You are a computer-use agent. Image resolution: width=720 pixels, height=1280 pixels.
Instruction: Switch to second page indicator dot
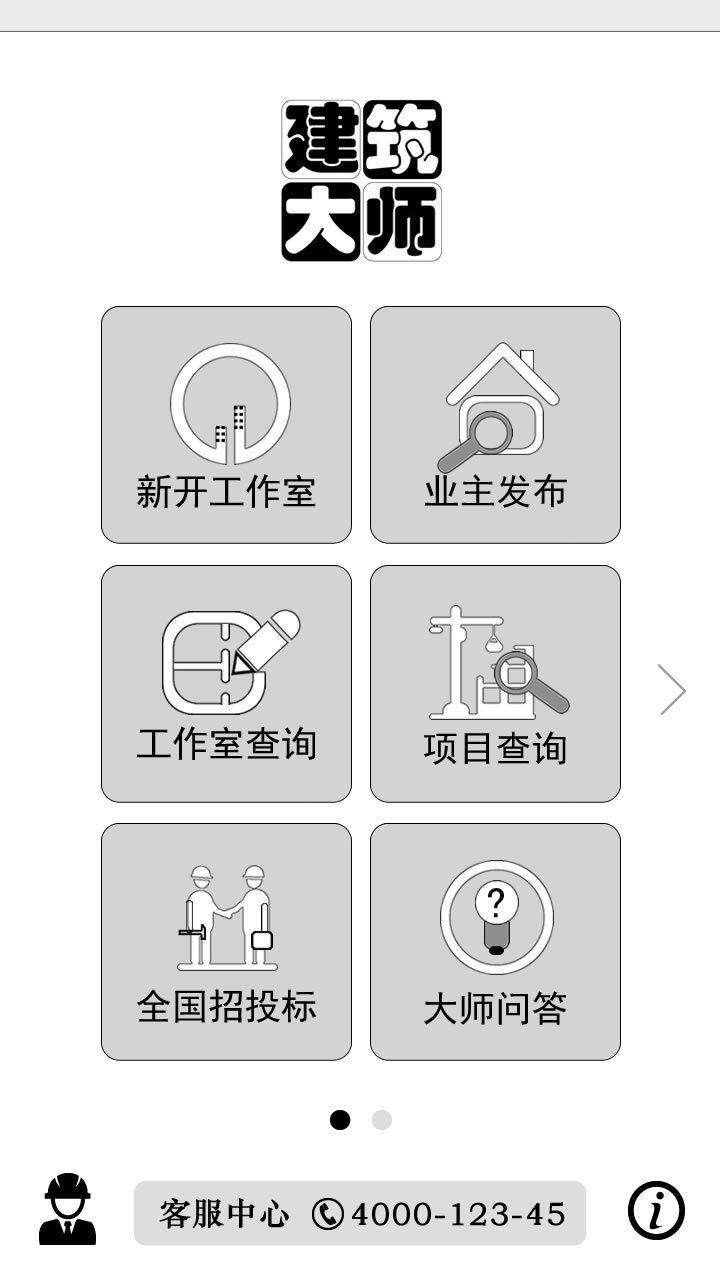(381, 1120)
